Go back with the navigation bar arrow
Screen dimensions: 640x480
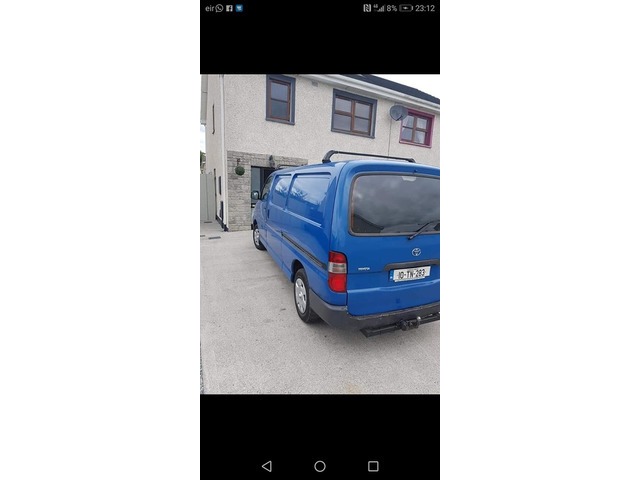(x=266, y=466)
